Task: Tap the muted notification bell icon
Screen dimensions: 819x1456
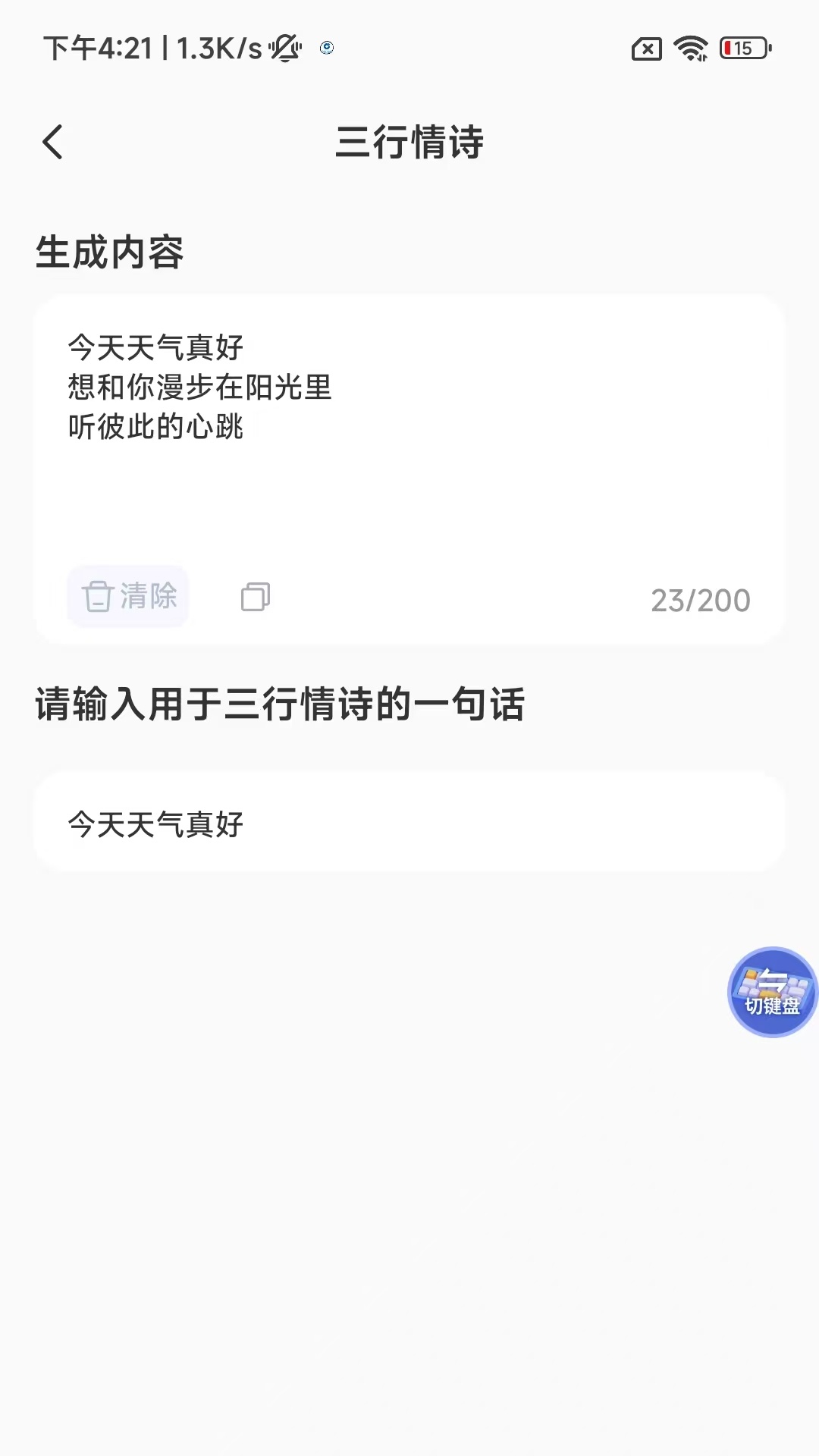Action: click(x=284, y=48)
